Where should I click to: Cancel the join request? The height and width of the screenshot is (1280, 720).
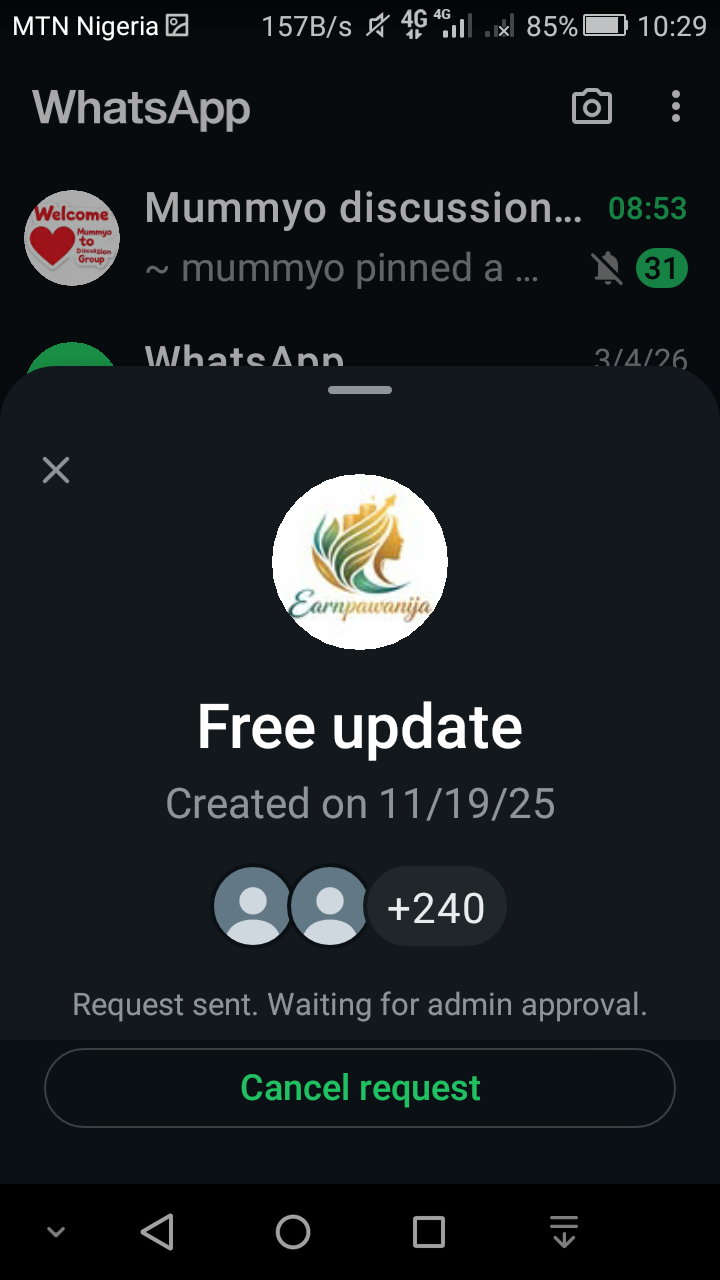(360, 1088)
